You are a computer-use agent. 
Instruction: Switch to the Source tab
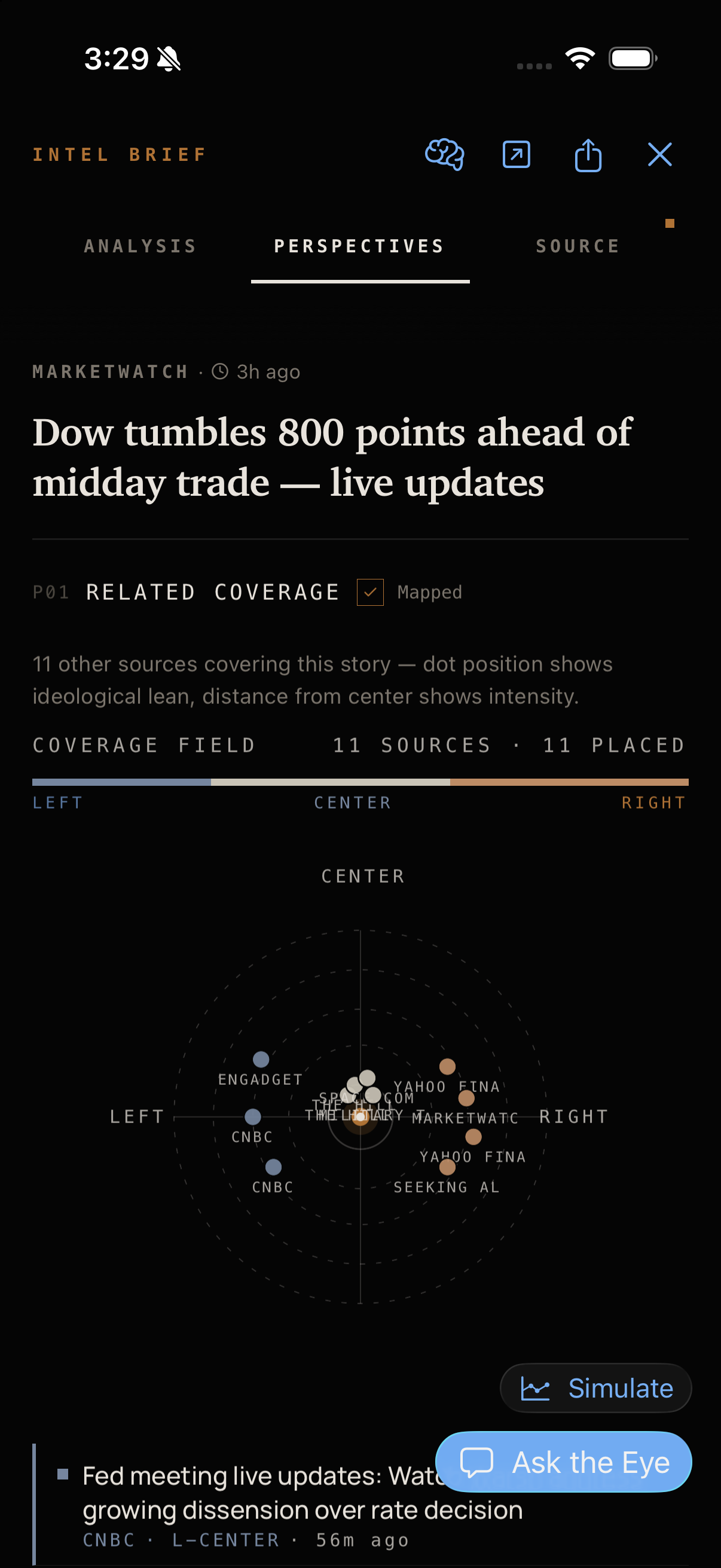point(578,246)
